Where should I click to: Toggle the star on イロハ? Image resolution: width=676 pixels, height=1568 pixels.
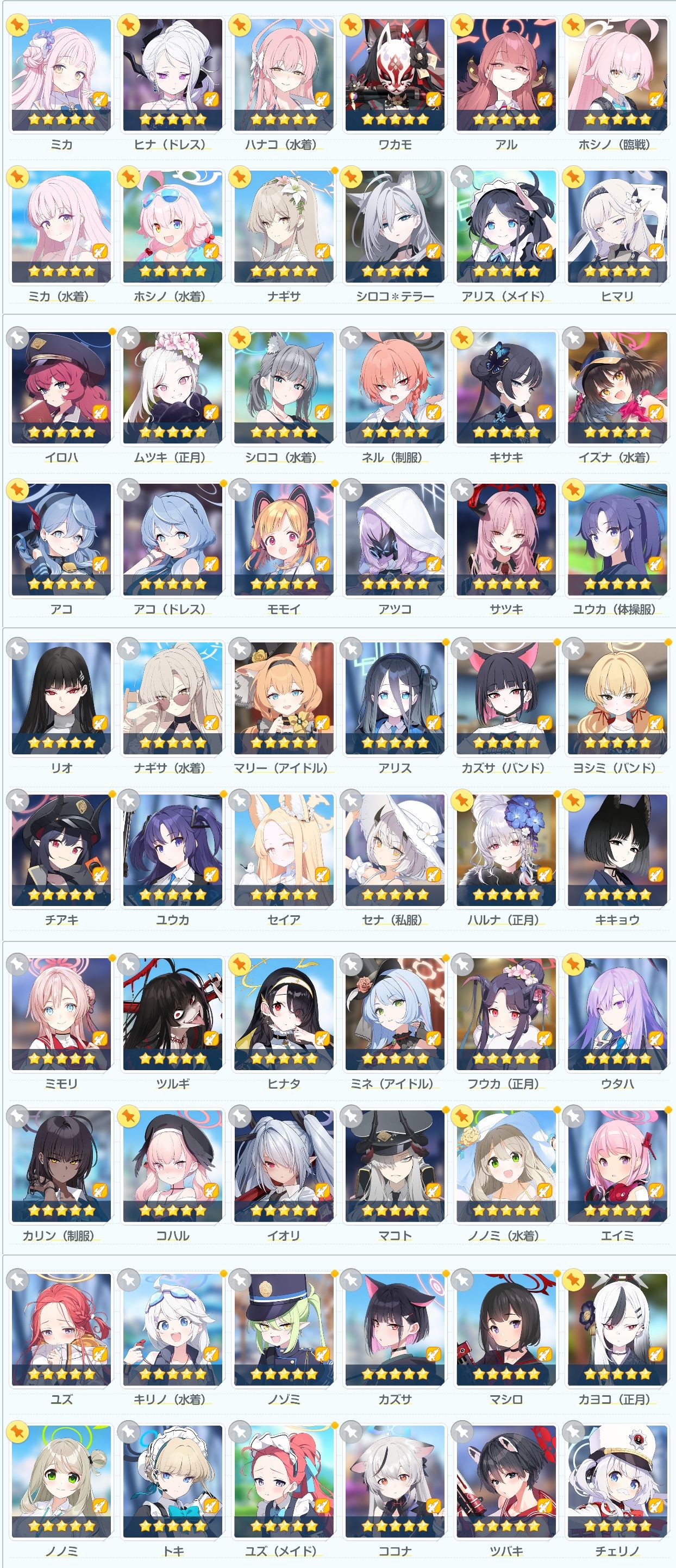coord(17,337)
